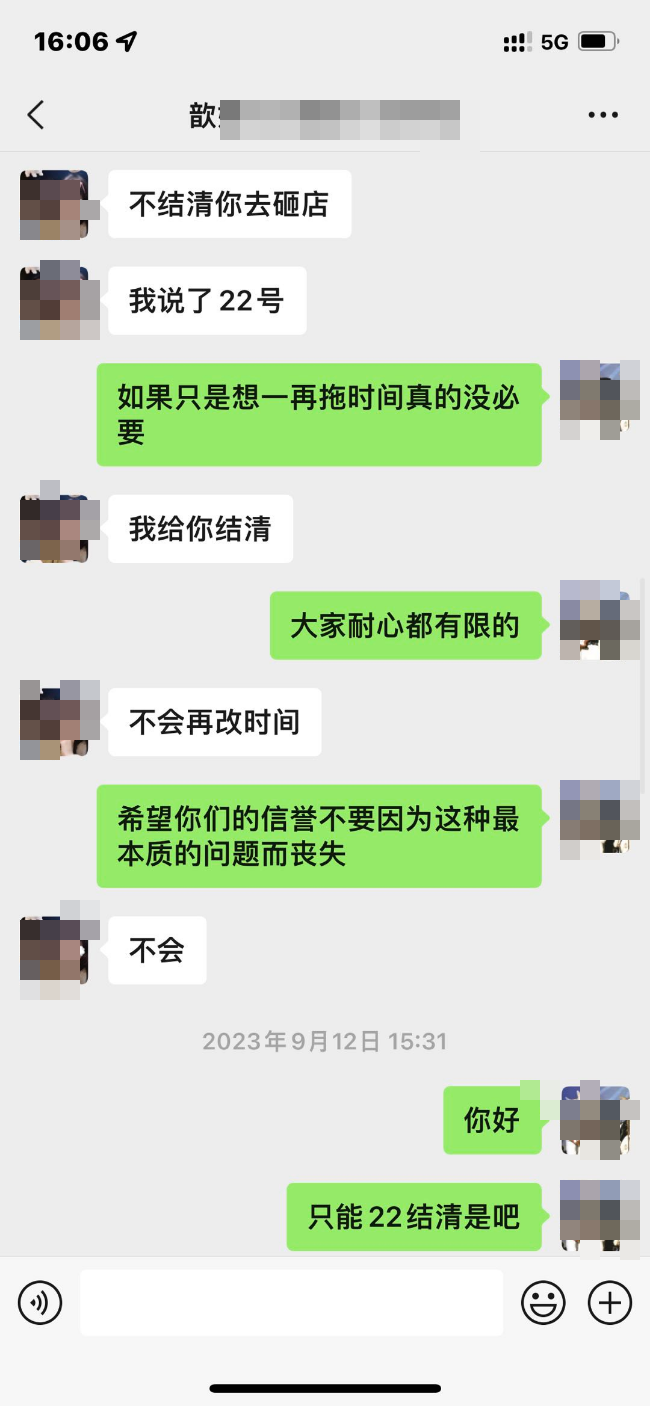Viewport: 650px width, 1406px height.
Task: Go back to the chat list
Action: coord(36,115)
